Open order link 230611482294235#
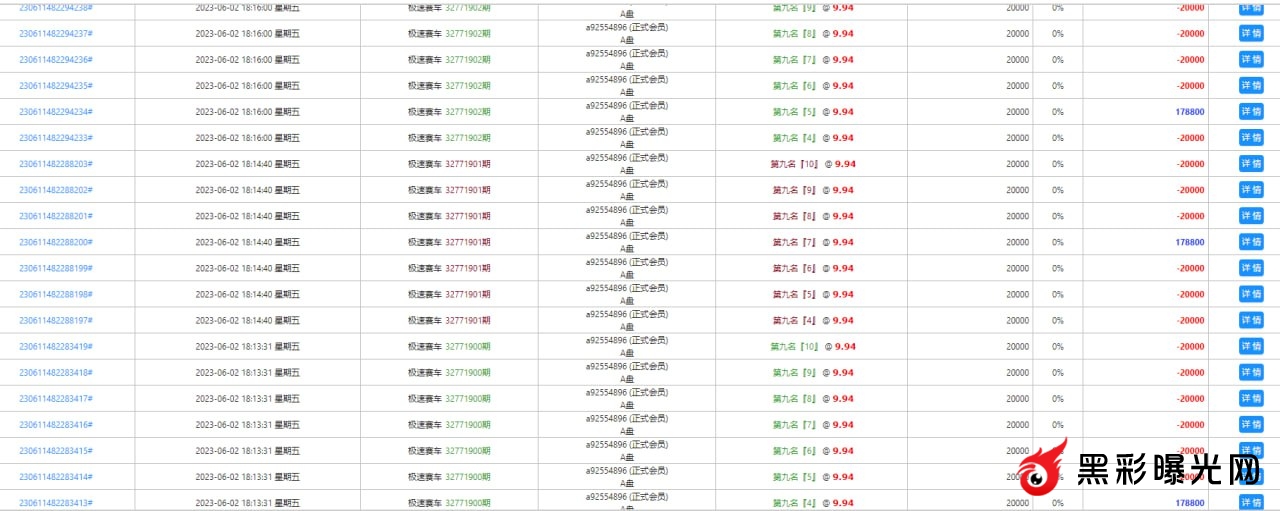The height and width of the screenshot is (511, 1280). pos(56,85)
